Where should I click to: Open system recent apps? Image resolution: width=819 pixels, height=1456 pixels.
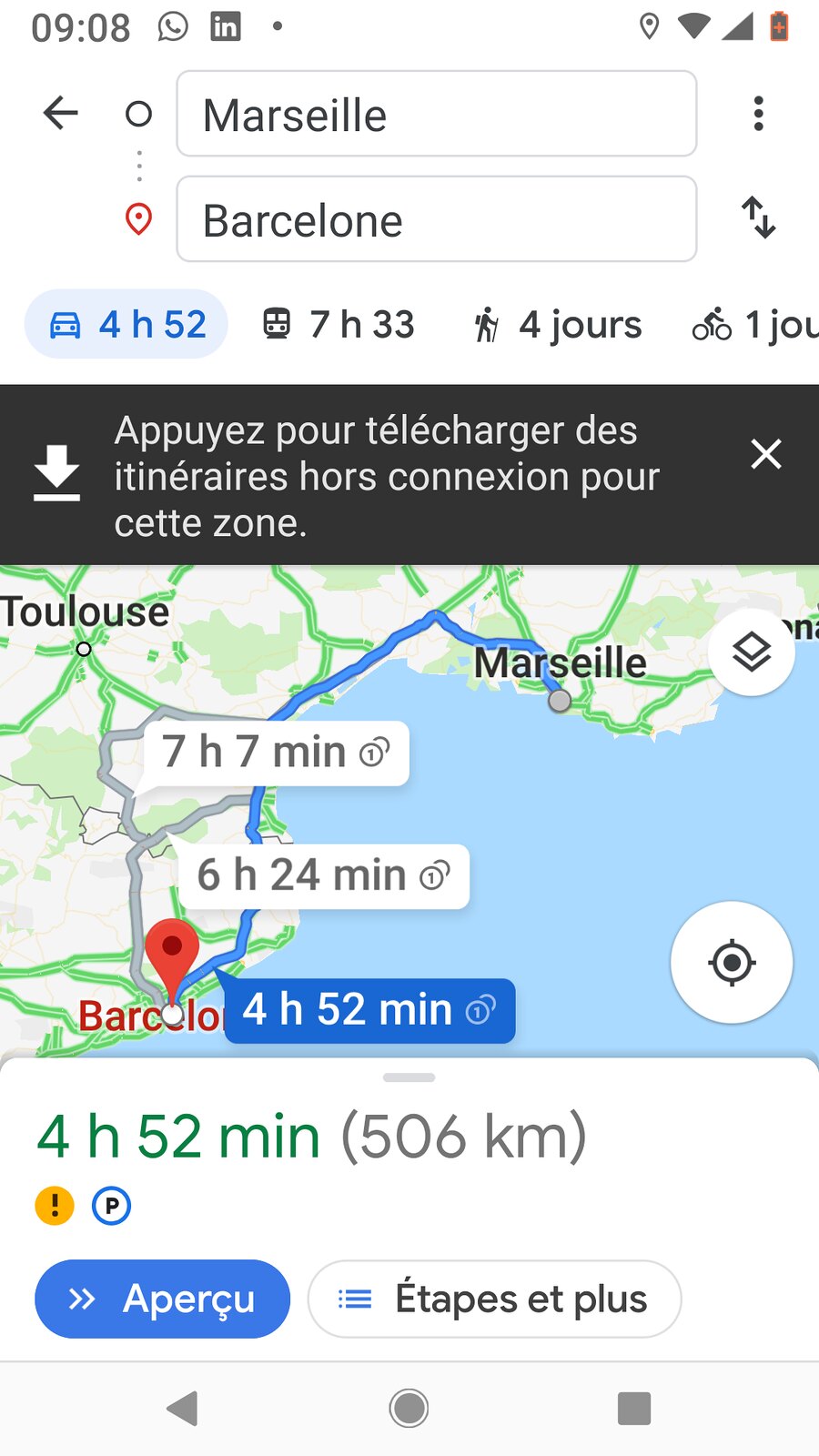coord(634,1409)
